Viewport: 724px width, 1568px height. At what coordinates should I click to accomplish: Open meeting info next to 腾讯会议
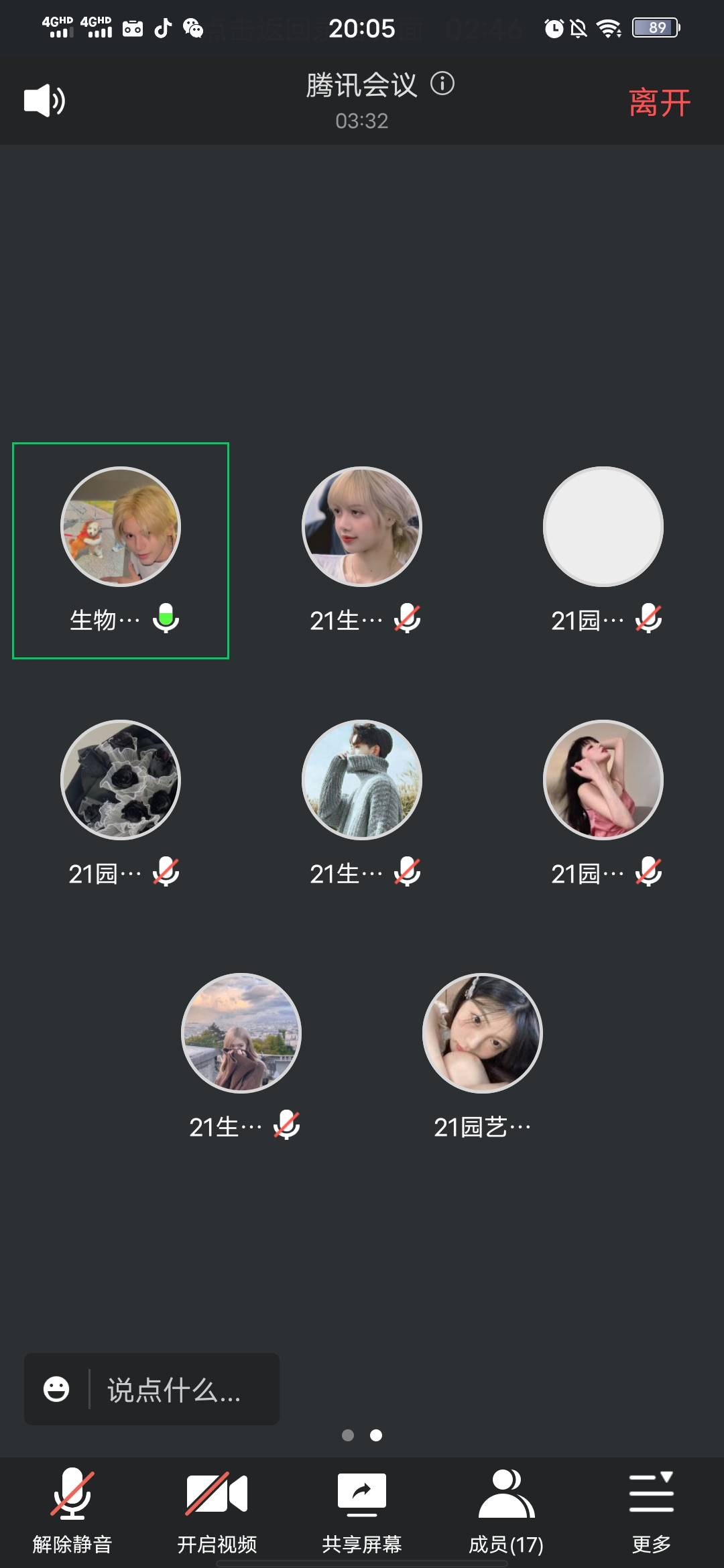point(442,84)
